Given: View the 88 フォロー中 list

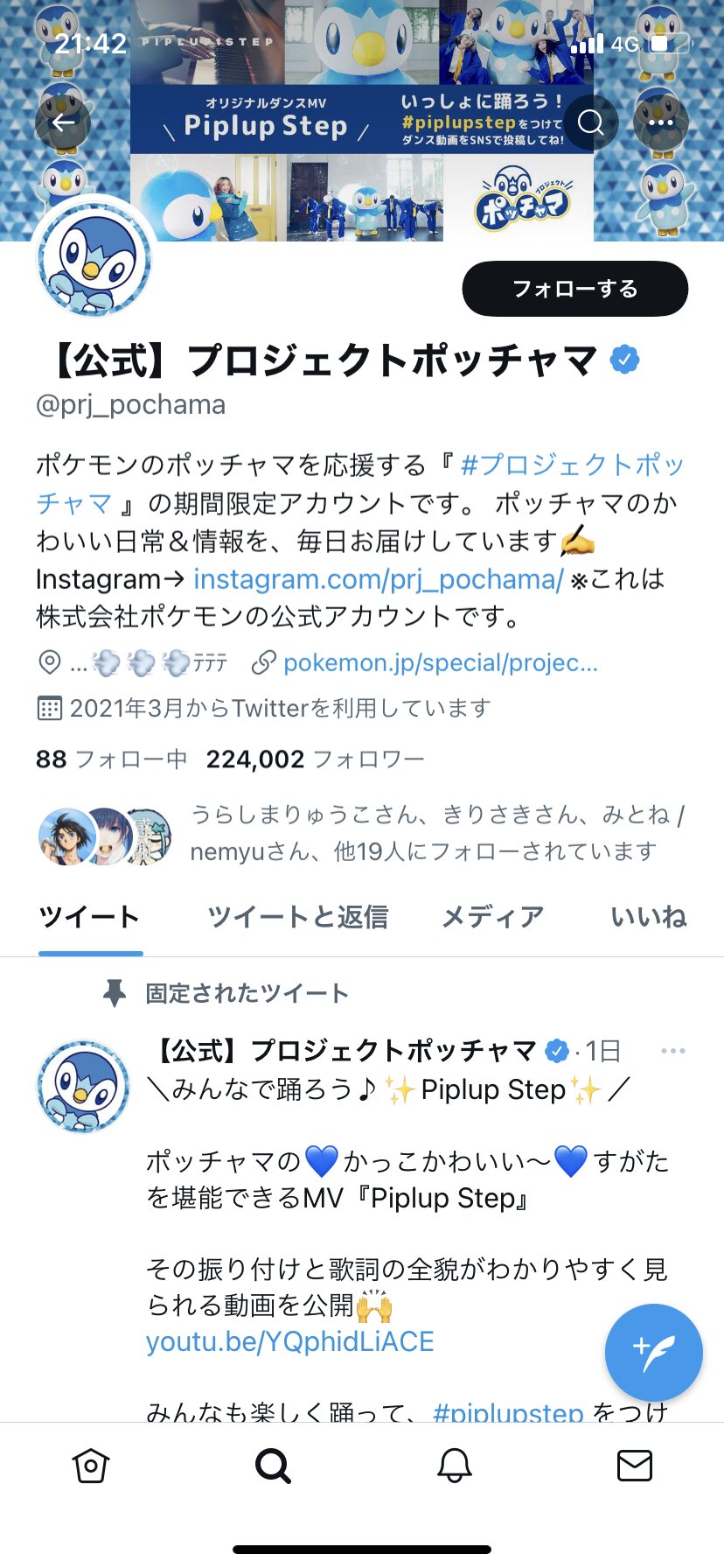Looking at the screenshot, I should point(111,759).
